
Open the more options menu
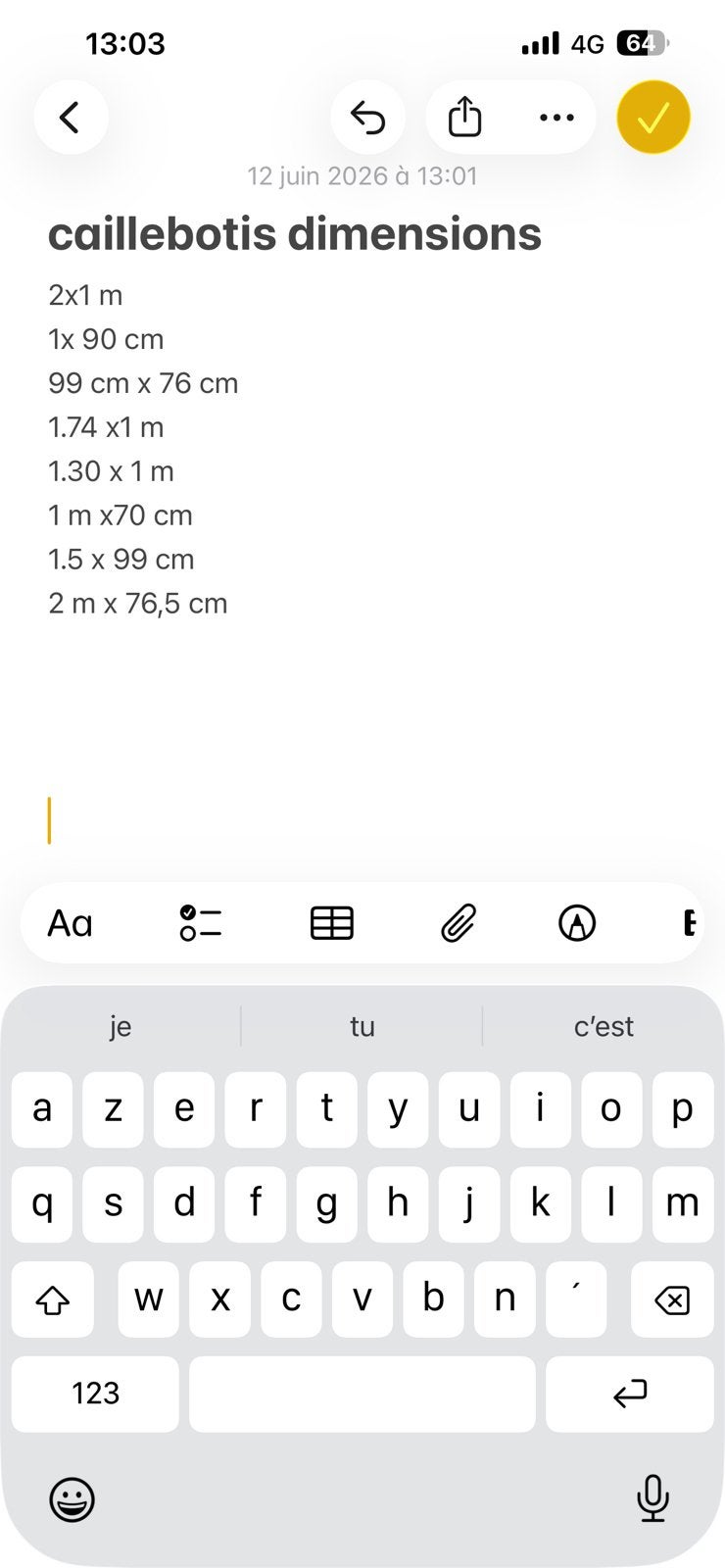tap(556, 118)
